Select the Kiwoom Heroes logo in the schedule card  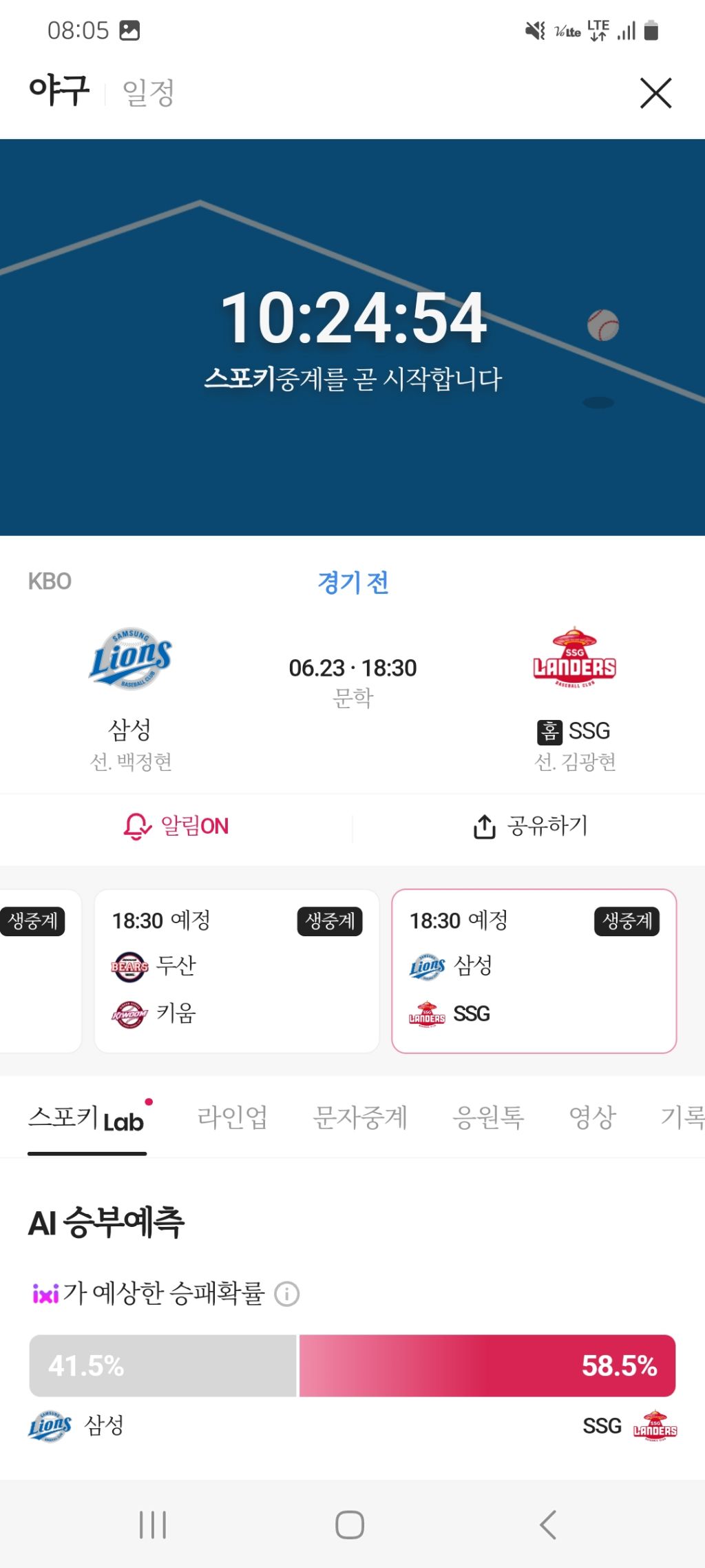[128, 1013]
